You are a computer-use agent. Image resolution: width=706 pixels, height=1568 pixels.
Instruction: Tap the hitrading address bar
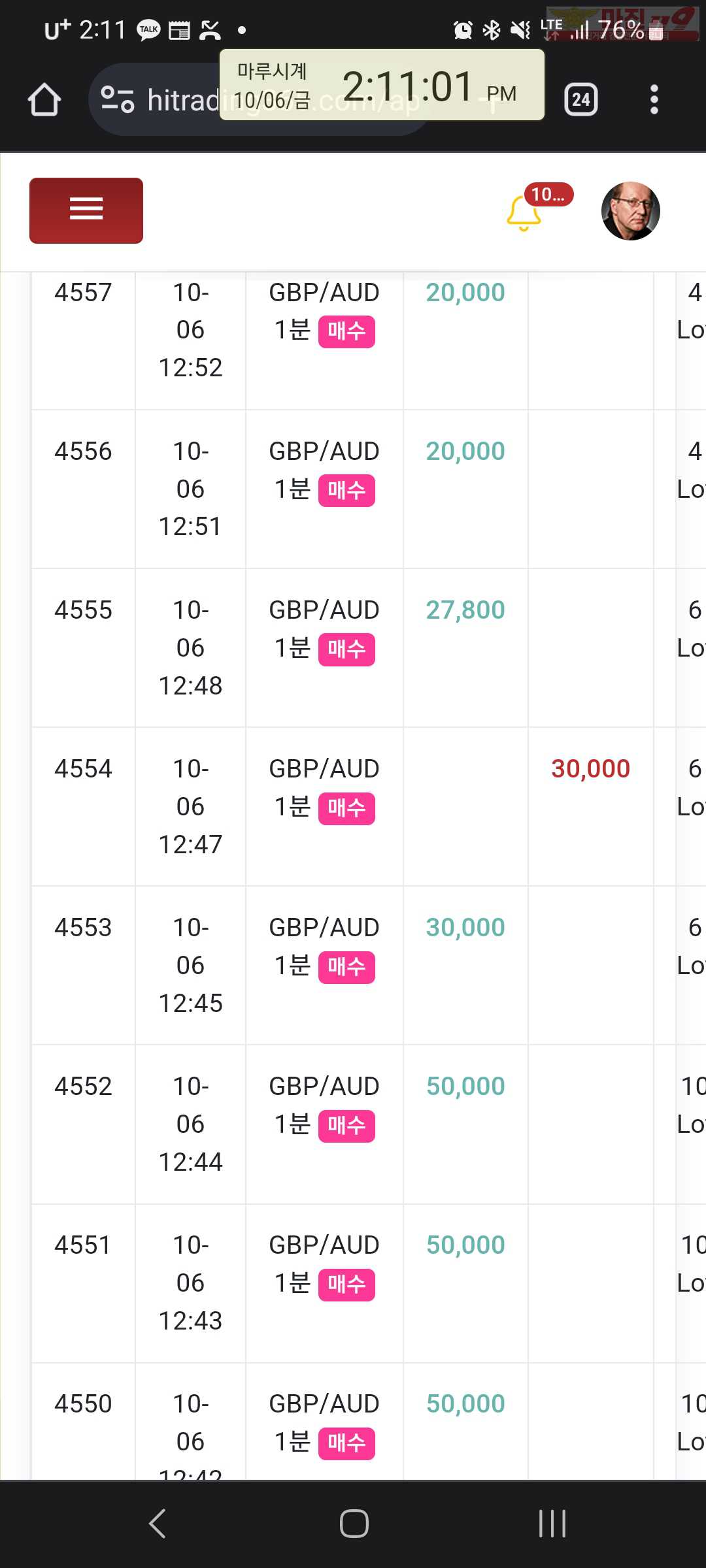(260, 99)
